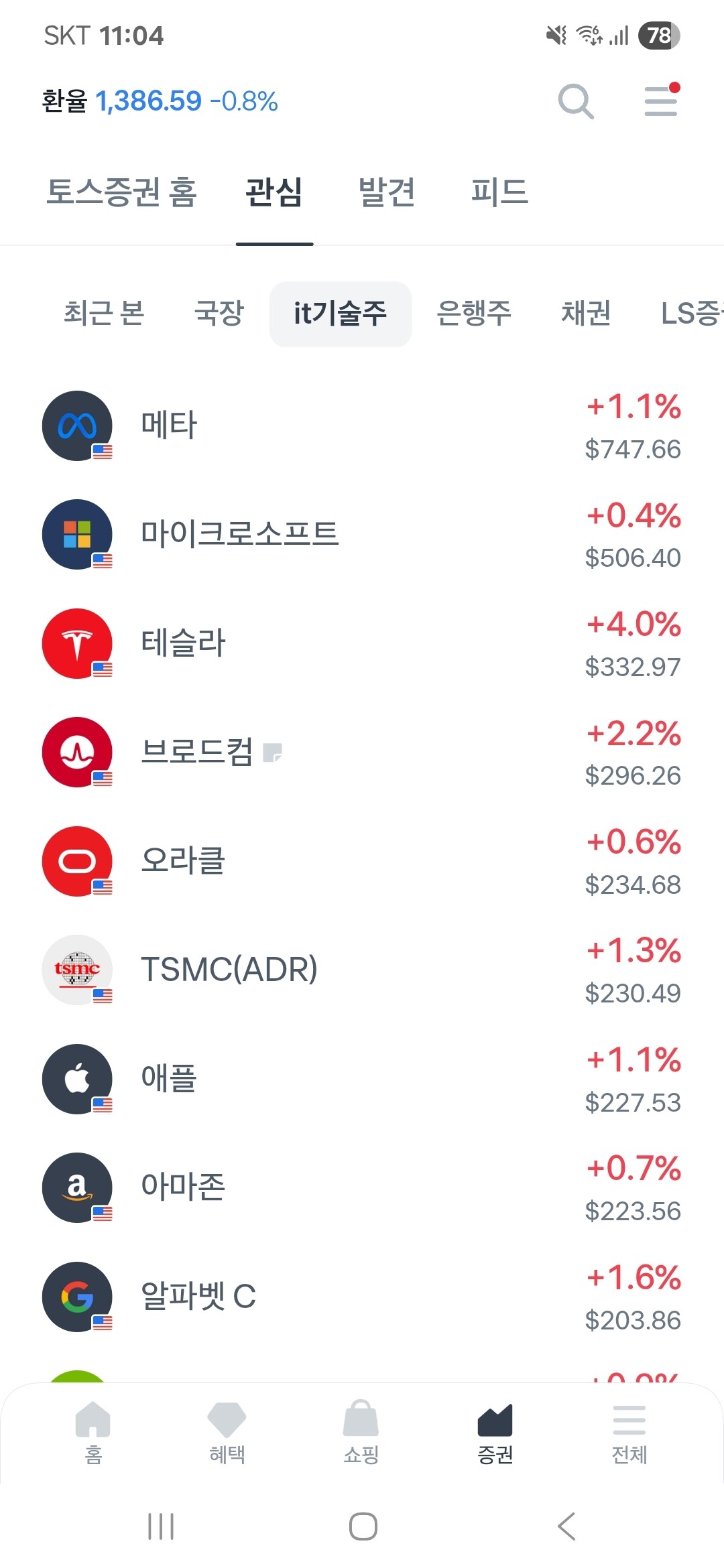Switch to the 발견 tab
The width and height of the screenshot is (724, 1568).
point(387,192)
